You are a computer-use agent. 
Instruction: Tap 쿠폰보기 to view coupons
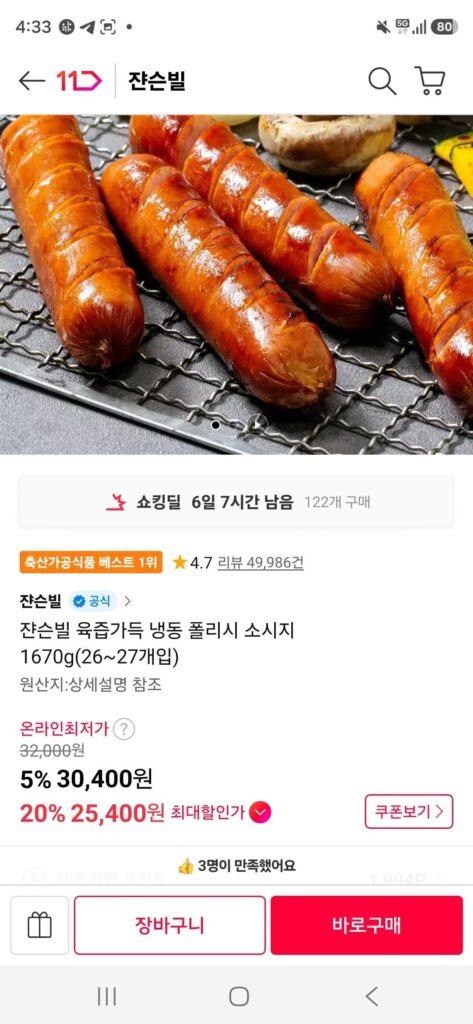coord(409,812)
